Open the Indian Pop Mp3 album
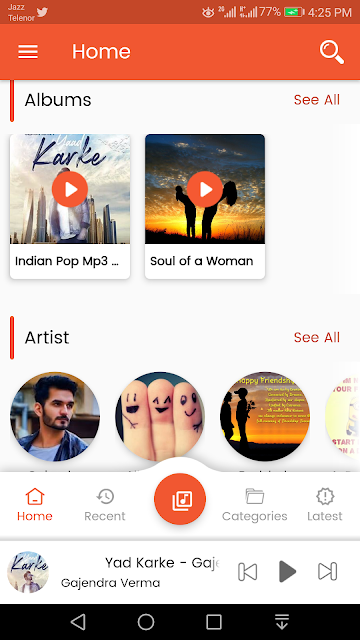Screen dimensions: 360x640 click(x=70, y=207)
